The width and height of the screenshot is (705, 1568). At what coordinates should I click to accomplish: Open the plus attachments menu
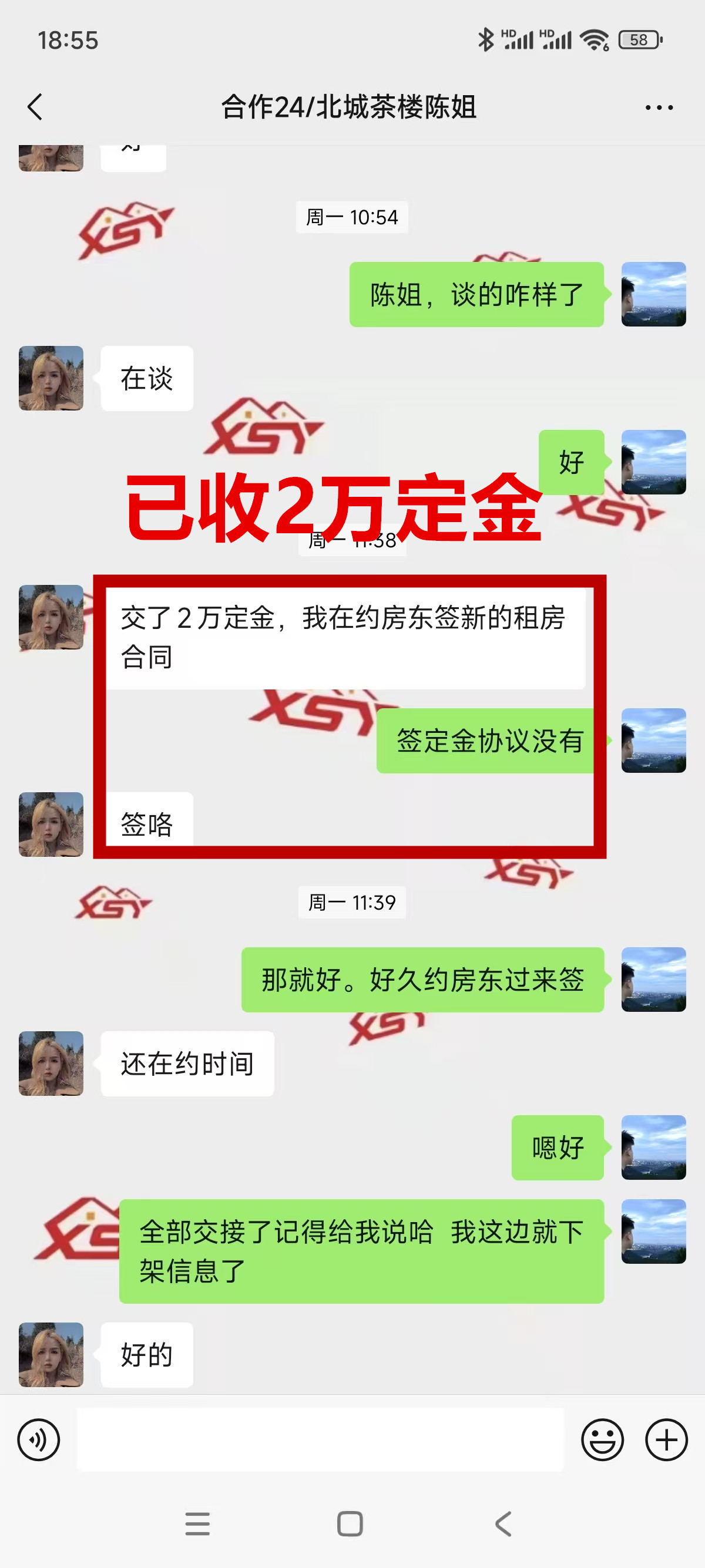tap(666, 1439)
